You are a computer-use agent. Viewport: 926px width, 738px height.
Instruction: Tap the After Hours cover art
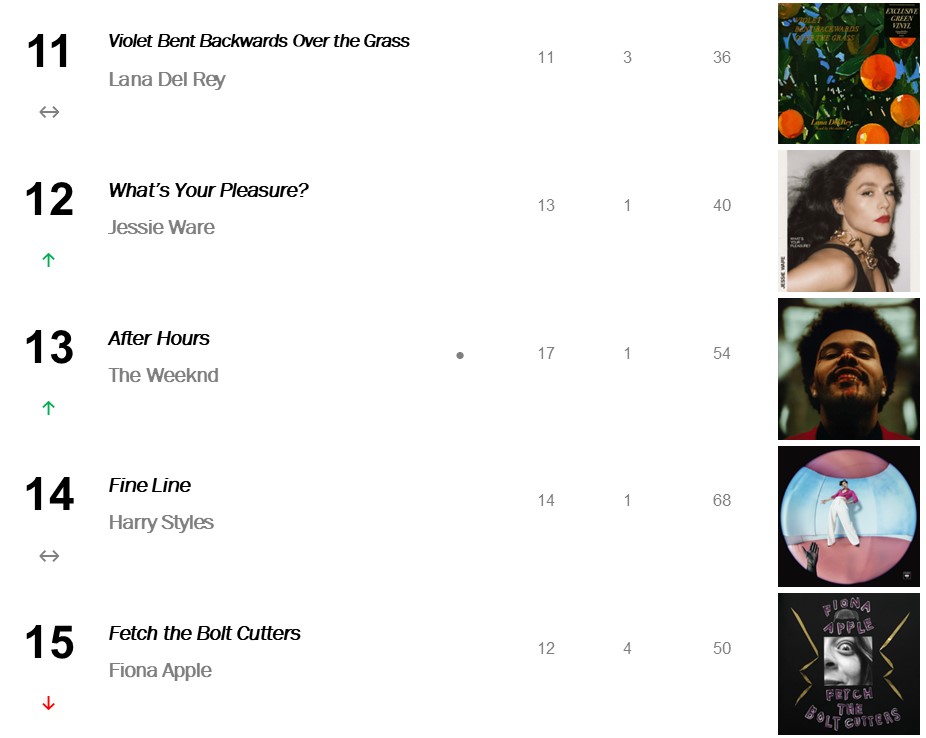[x=849, y=369]
